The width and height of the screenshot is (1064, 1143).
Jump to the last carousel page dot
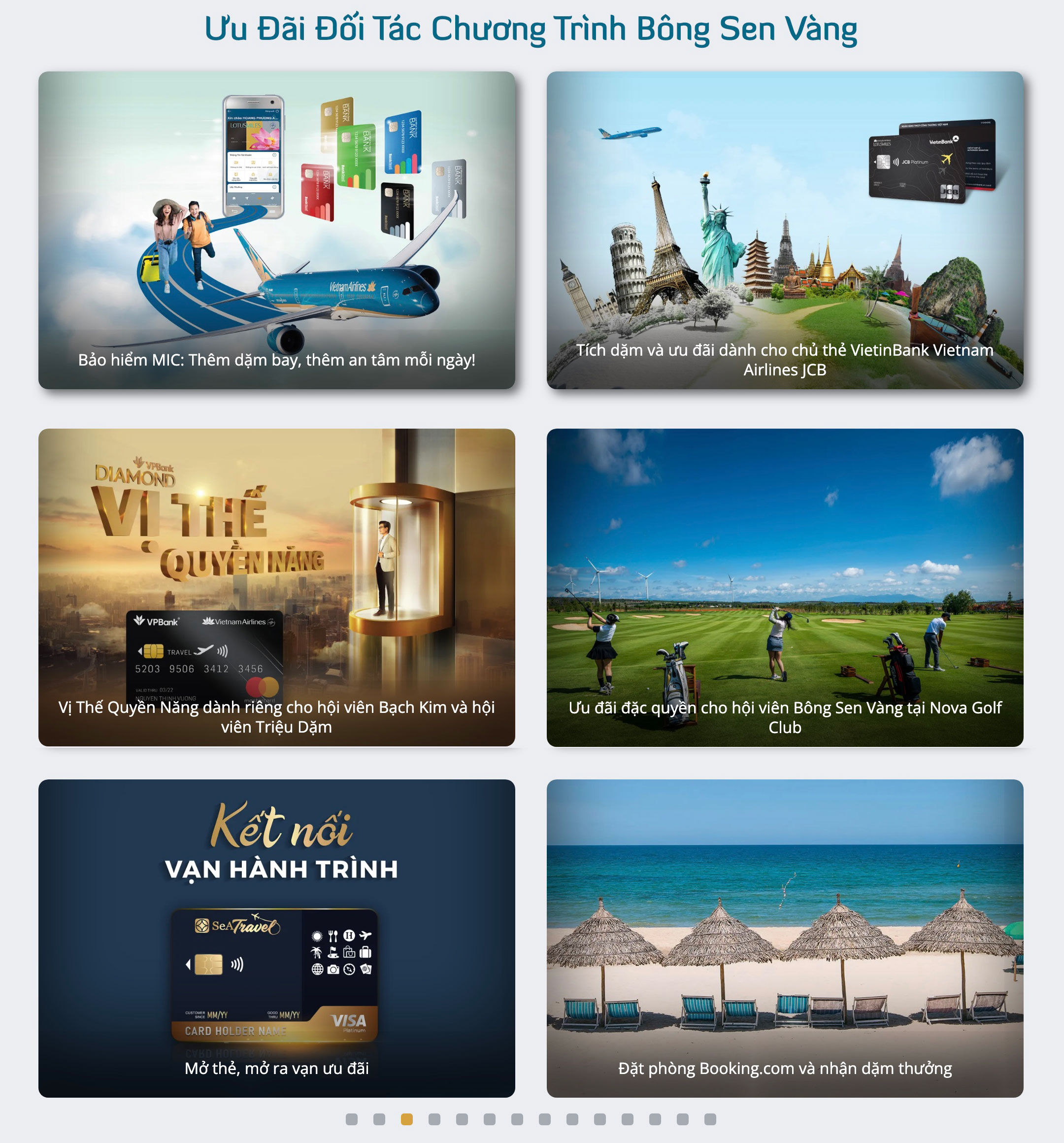[710, 1119]
